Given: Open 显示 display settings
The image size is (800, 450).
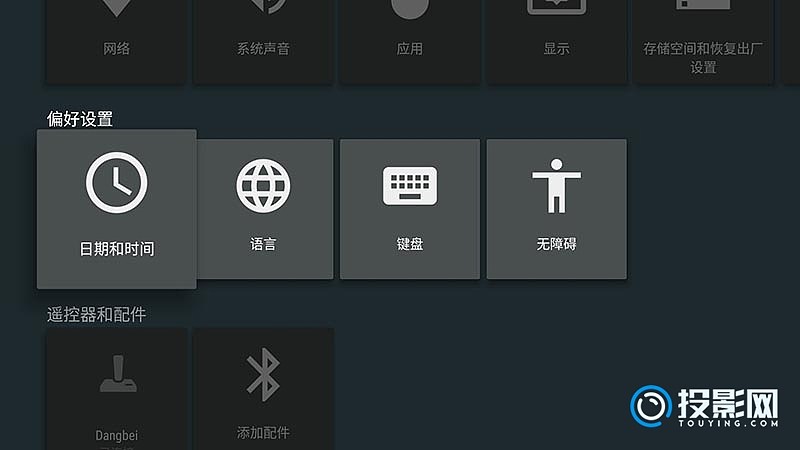Looking at the screenshot, I should point(556,40).
